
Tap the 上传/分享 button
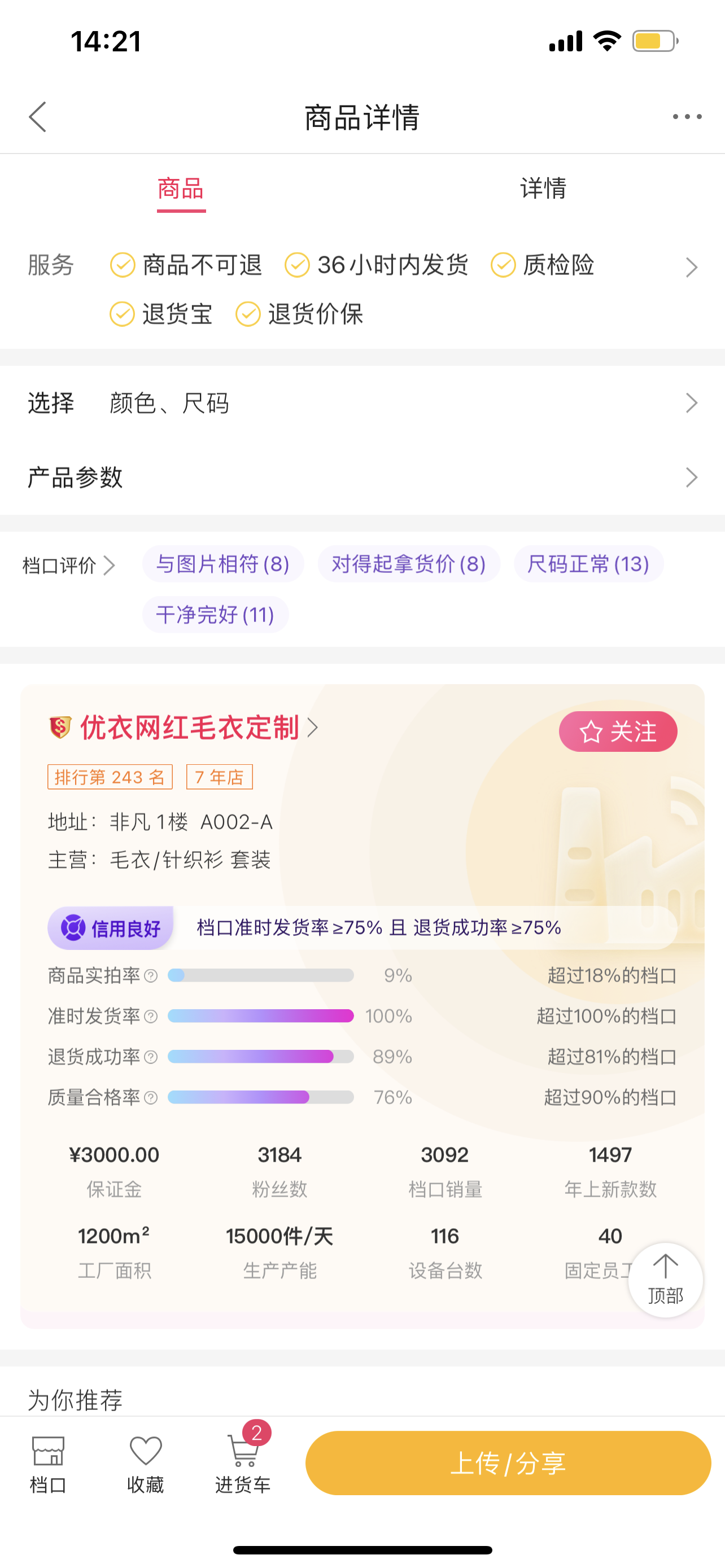coord(508,1462)
